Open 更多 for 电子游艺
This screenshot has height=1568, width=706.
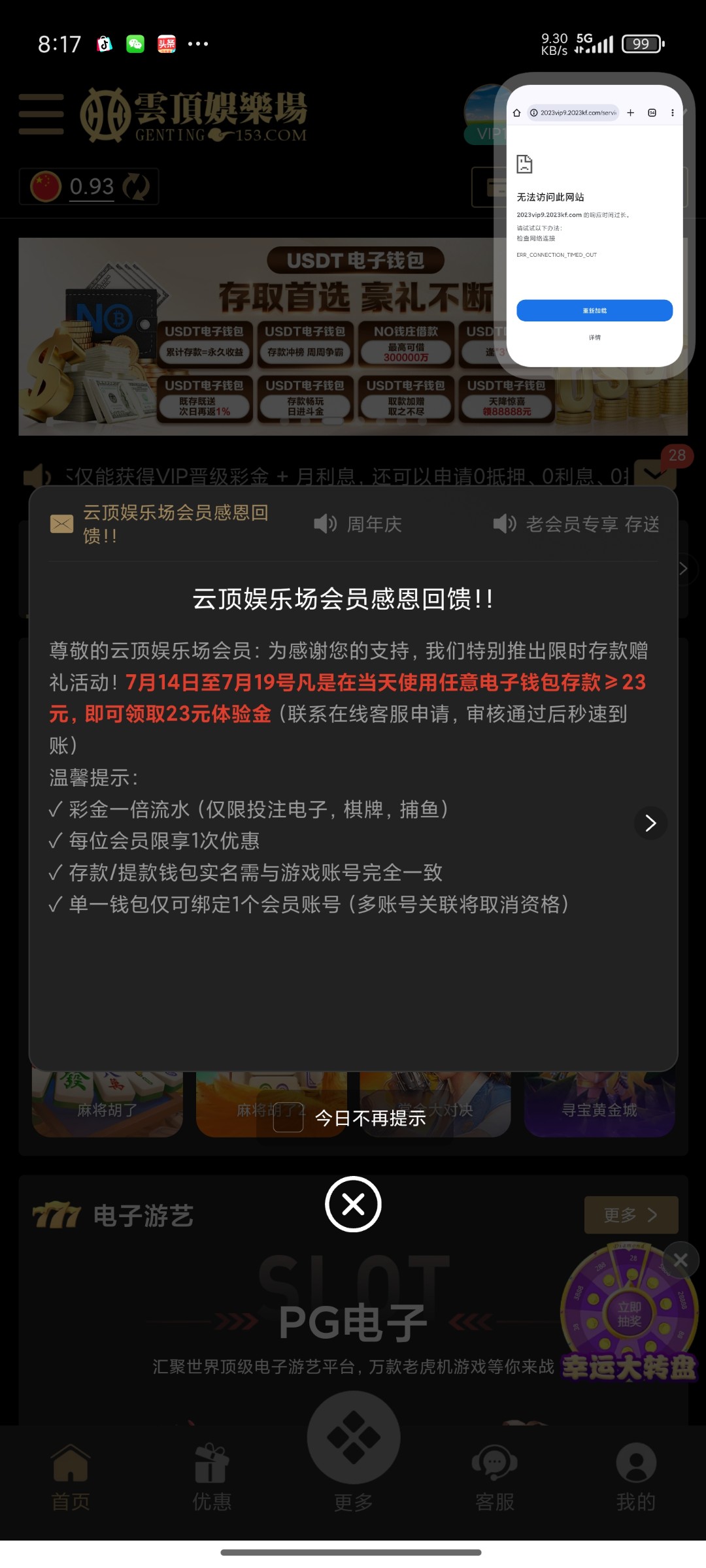(630, 1215)
